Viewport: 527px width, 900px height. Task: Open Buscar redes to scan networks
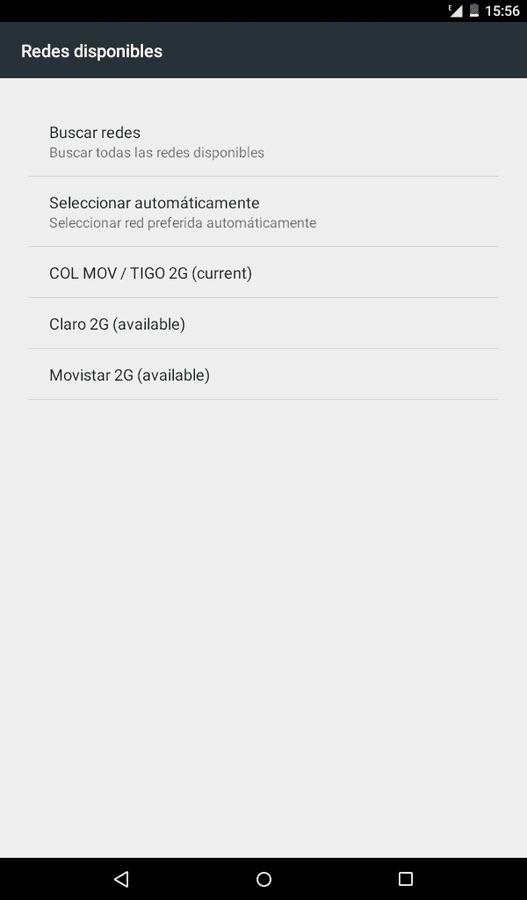[264, 142]
